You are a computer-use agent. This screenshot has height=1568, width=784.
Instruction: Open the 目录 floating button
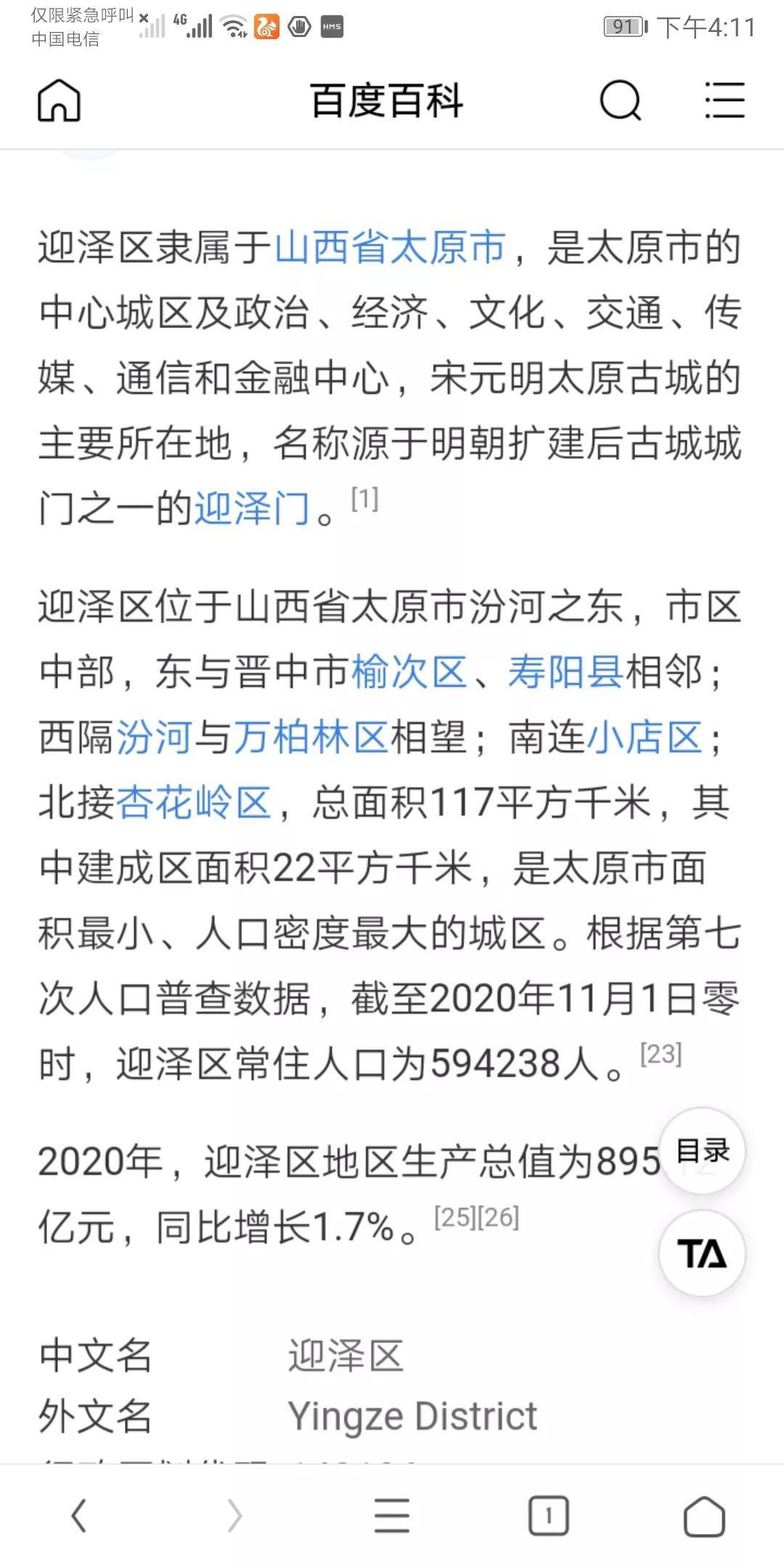(x=702, y=1151)
